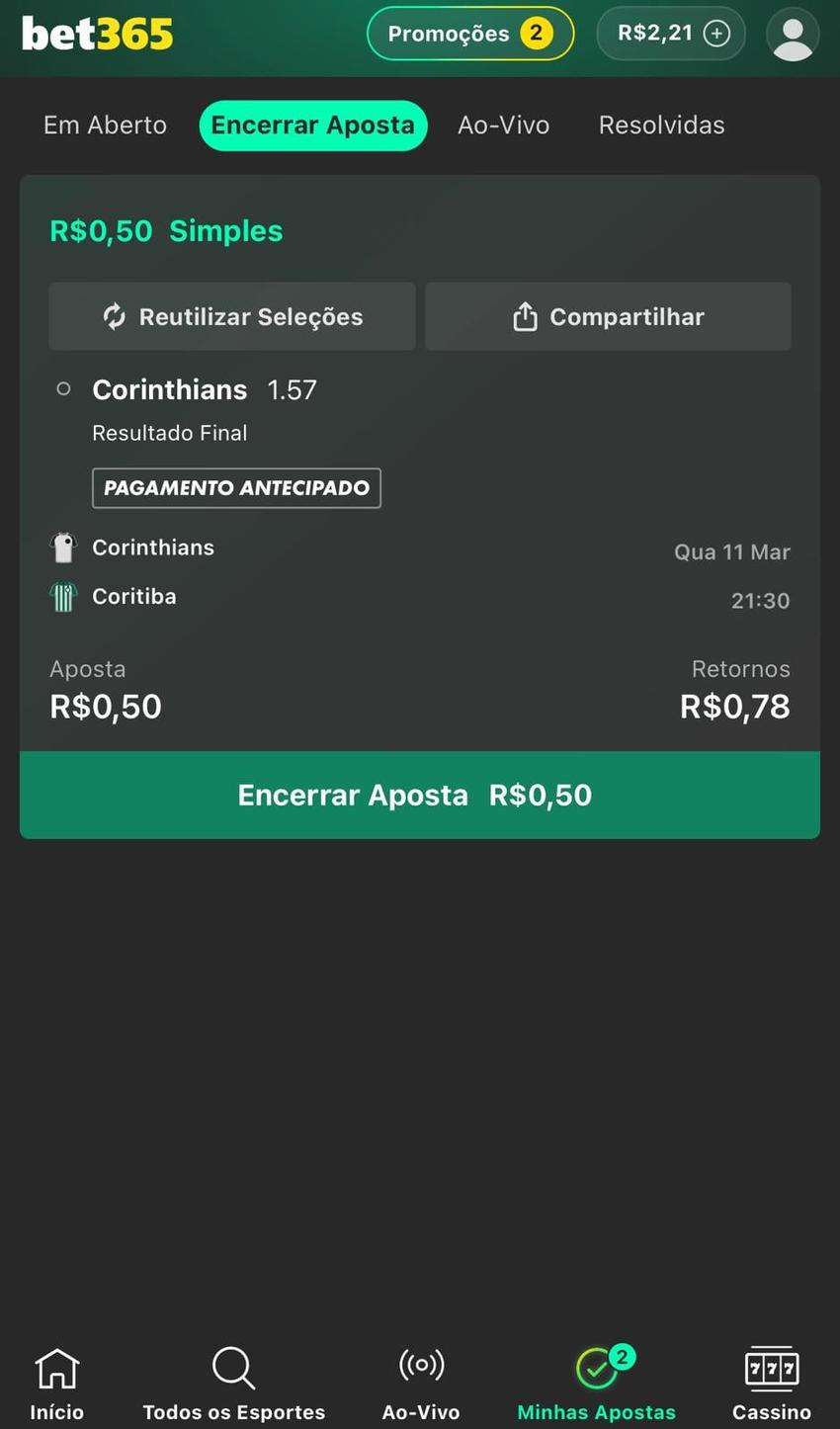
Task: Tap the bet365 logo
Action: [96, 33]
